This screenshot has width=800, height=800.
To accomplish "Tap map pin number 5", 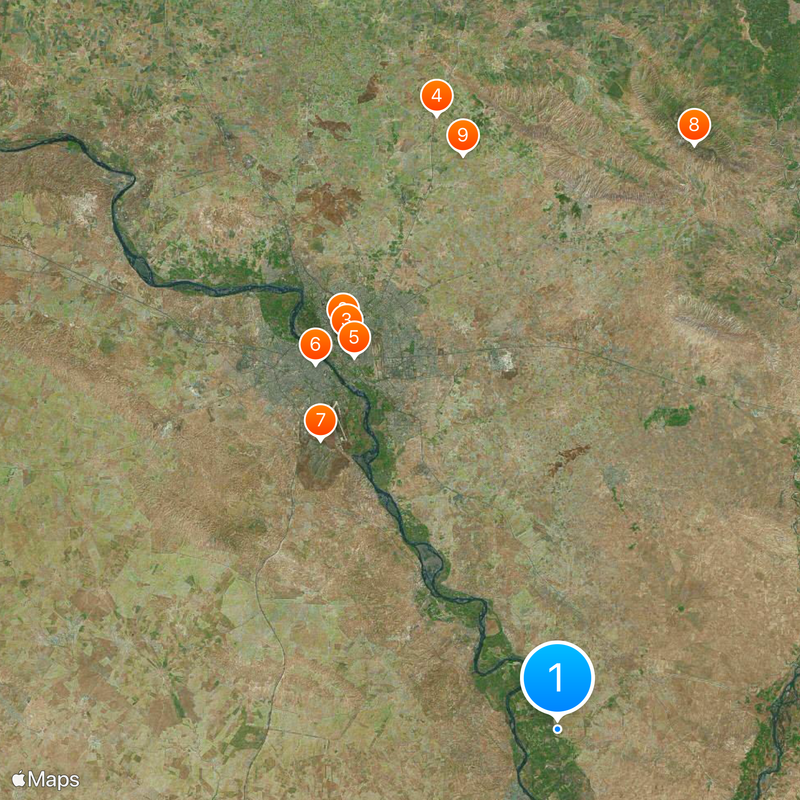I will [354, 338].
